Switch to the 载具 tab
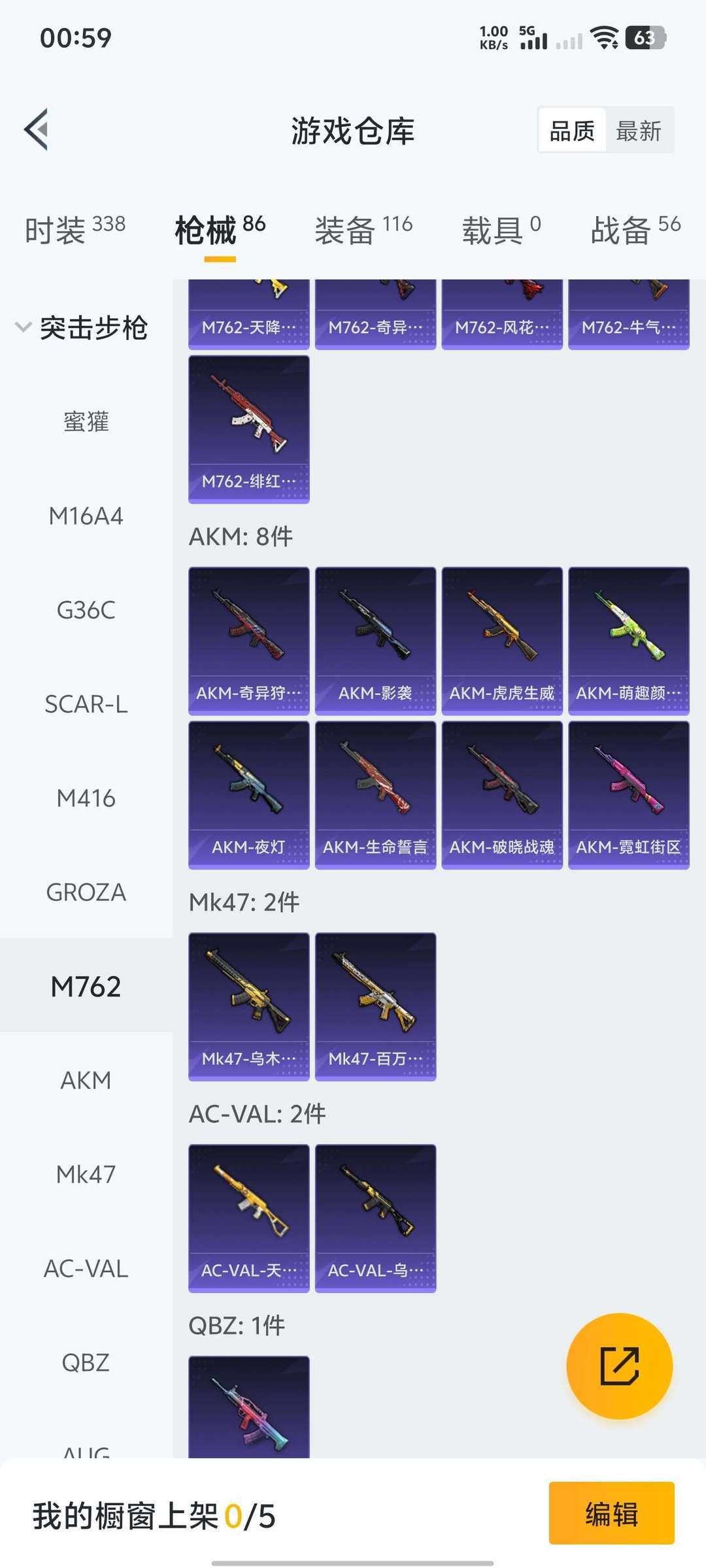Screen dimensions: 706x1568 501,230
